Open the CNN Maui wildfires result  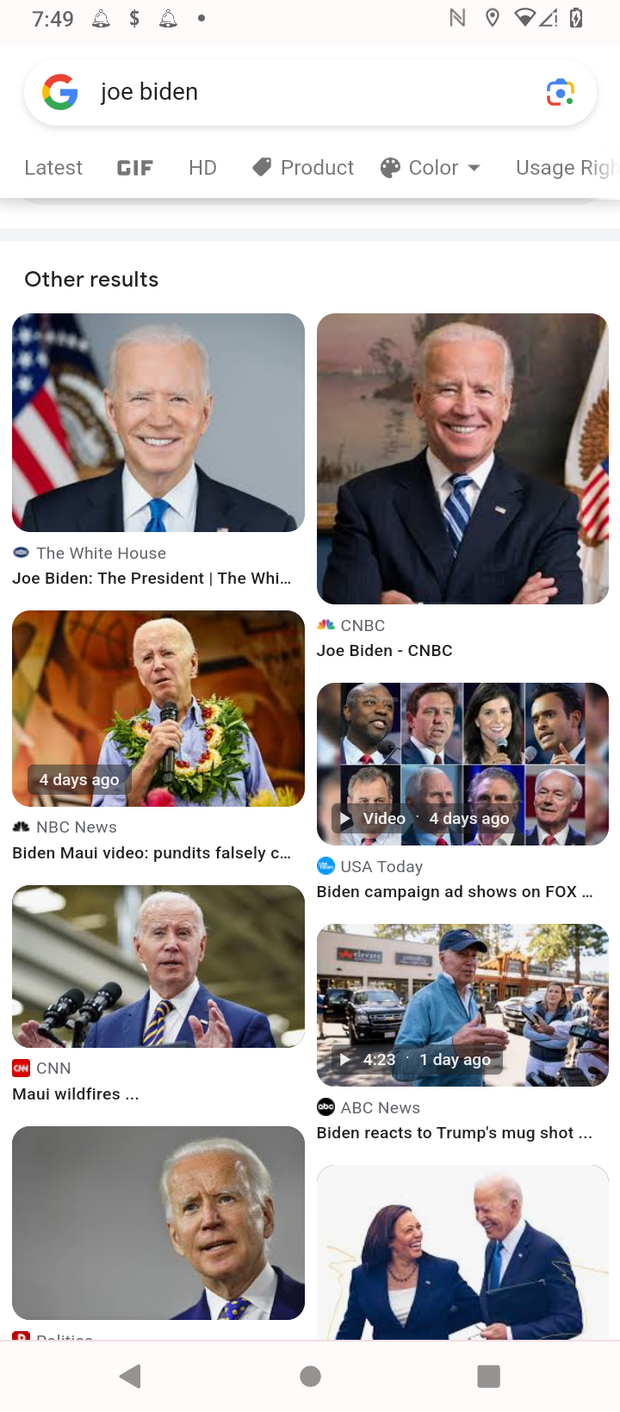click(x=158, y=966)
